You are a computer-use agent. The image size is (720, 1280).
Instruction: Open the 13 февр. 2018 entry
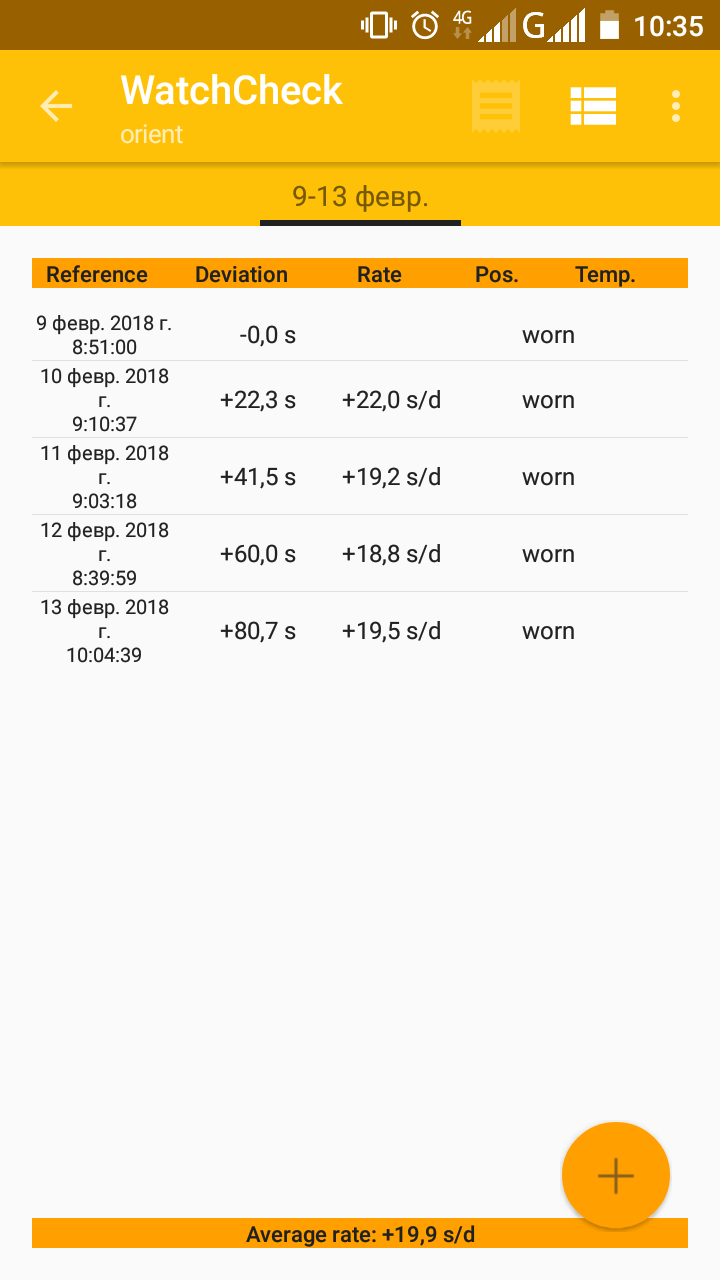point(360,631)
